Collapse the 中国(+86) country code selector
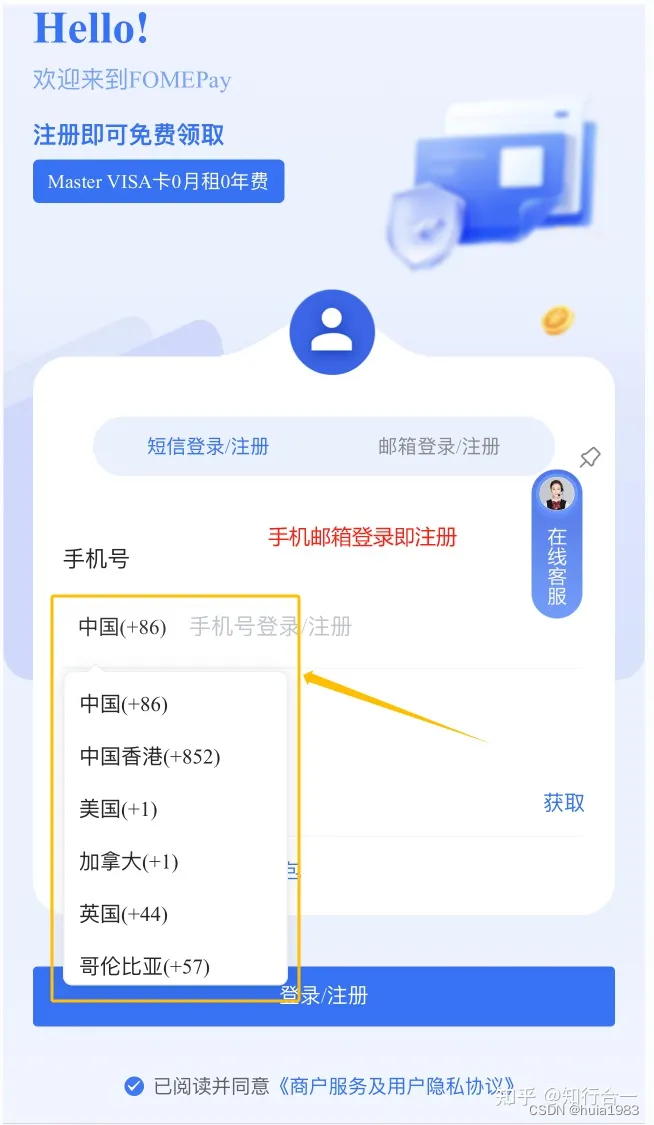This screenshot has height=1125, width=654. pyautogui.click(x=122, y=627)
